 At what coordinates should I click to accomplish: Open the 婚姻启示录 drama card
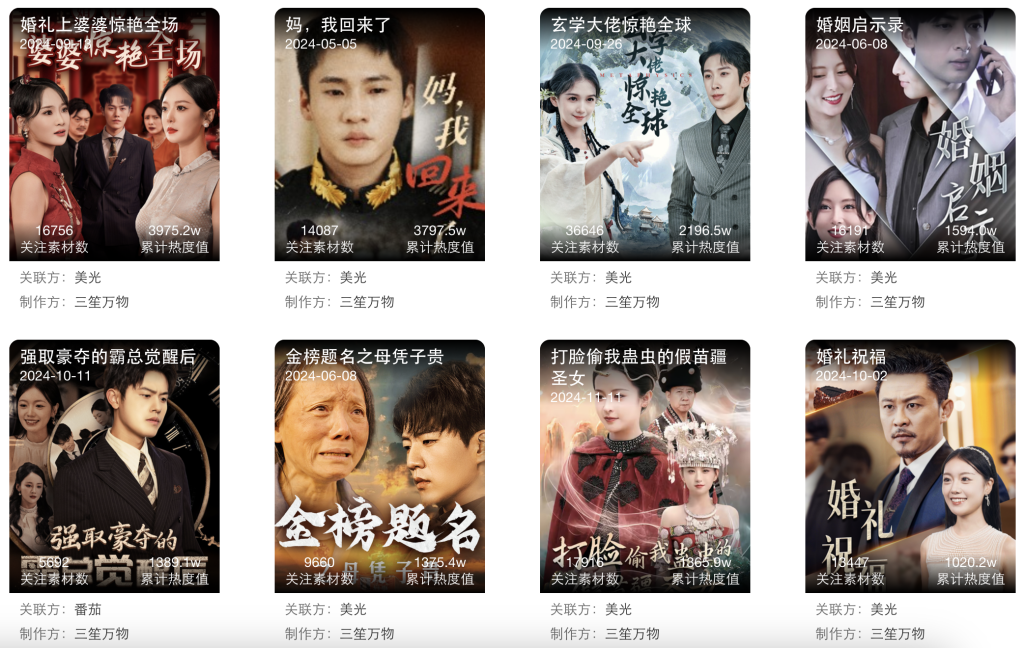910,135
